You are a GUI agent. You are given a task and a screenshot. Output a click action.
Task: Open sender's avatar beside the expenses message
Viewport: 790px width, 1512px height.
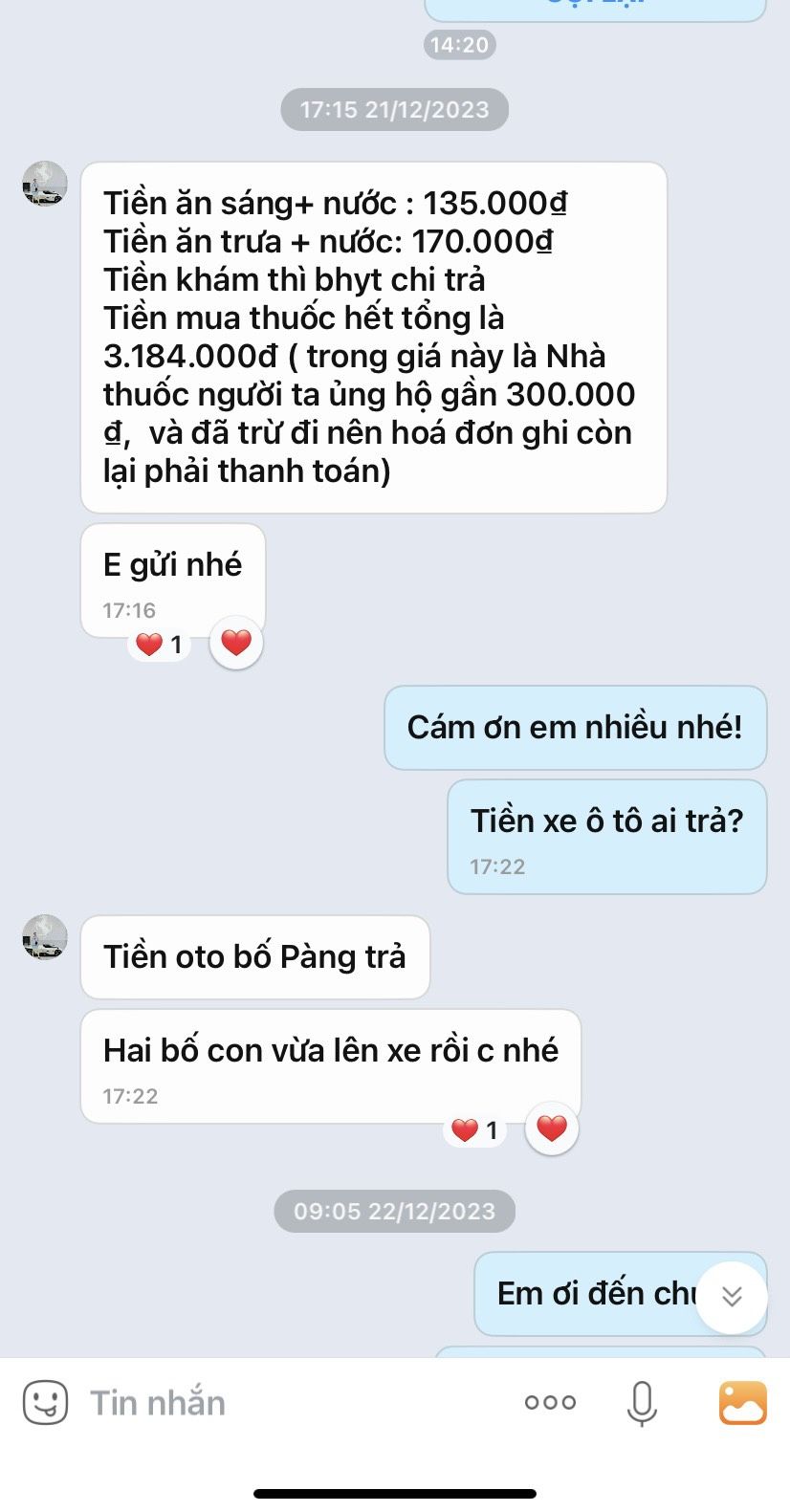coord(45,184)
